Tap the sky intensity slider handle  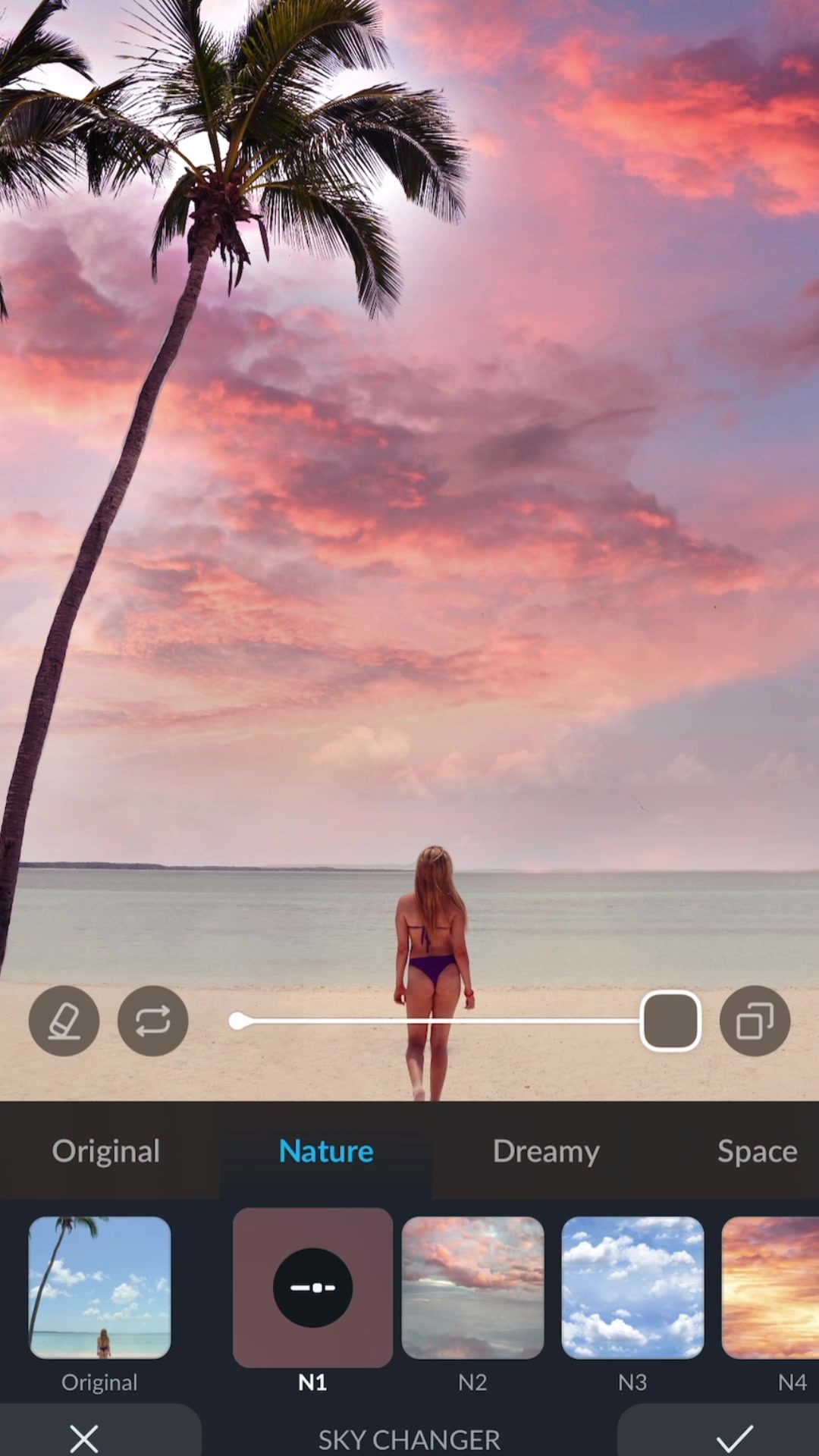670,1021
